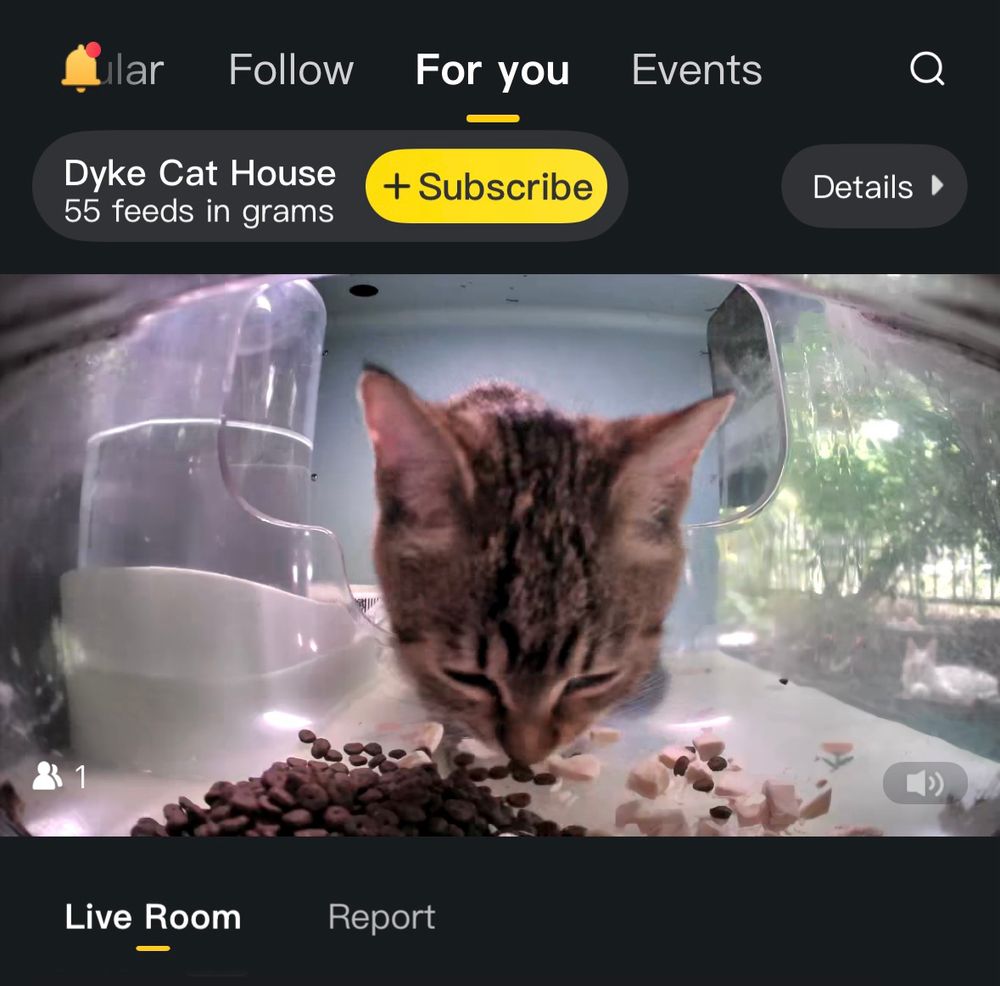Image resolution: width=1000 pixels, height=986 pixels.
Task: Open the search icon
Action: pyautogui.click(x=927, y=69)
